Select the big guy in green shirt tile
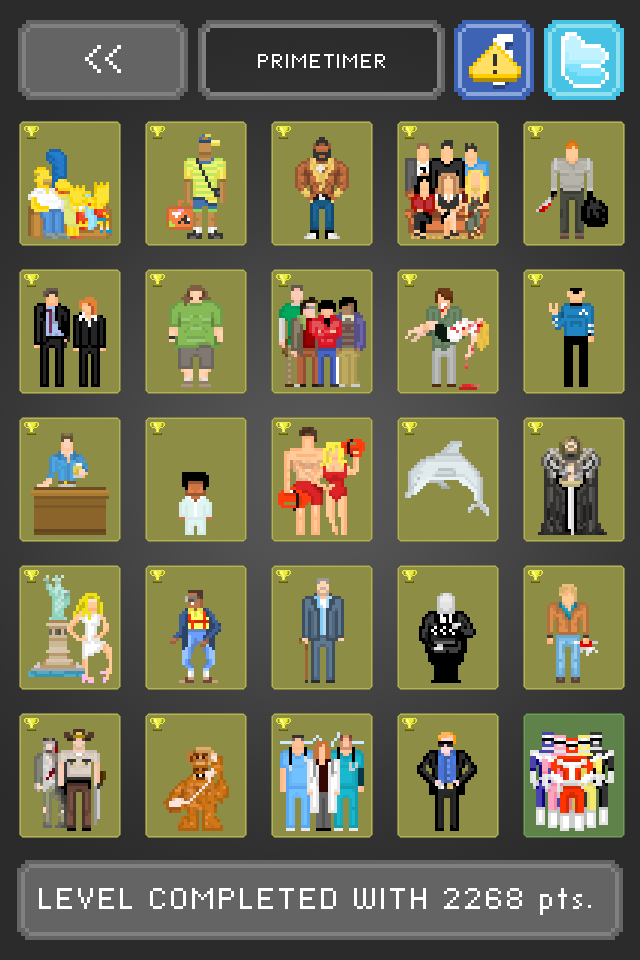Image resolution: width=640 pixels, height=960 pixels. 196,331
